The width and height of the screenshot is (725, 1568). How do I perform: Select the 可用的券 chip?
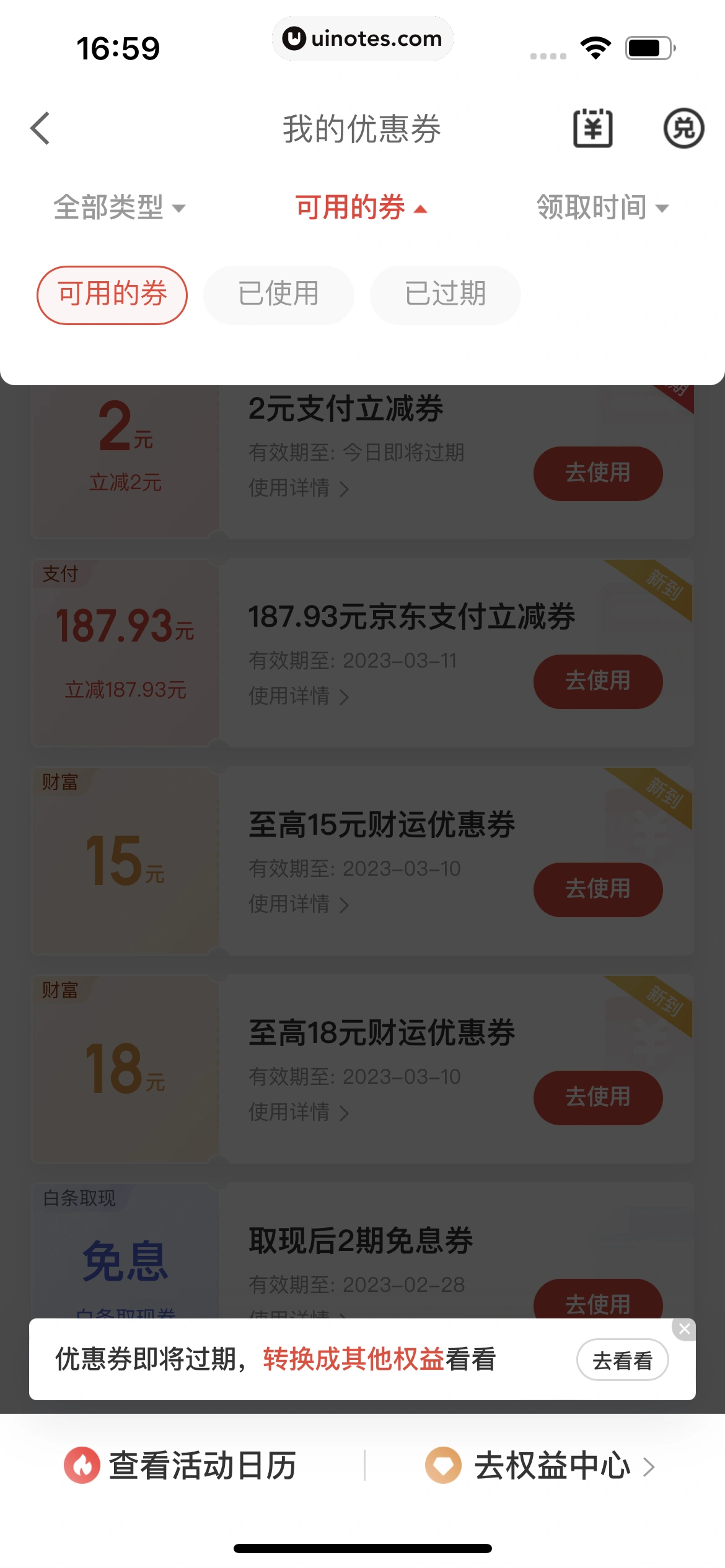(x=112, y=295)
